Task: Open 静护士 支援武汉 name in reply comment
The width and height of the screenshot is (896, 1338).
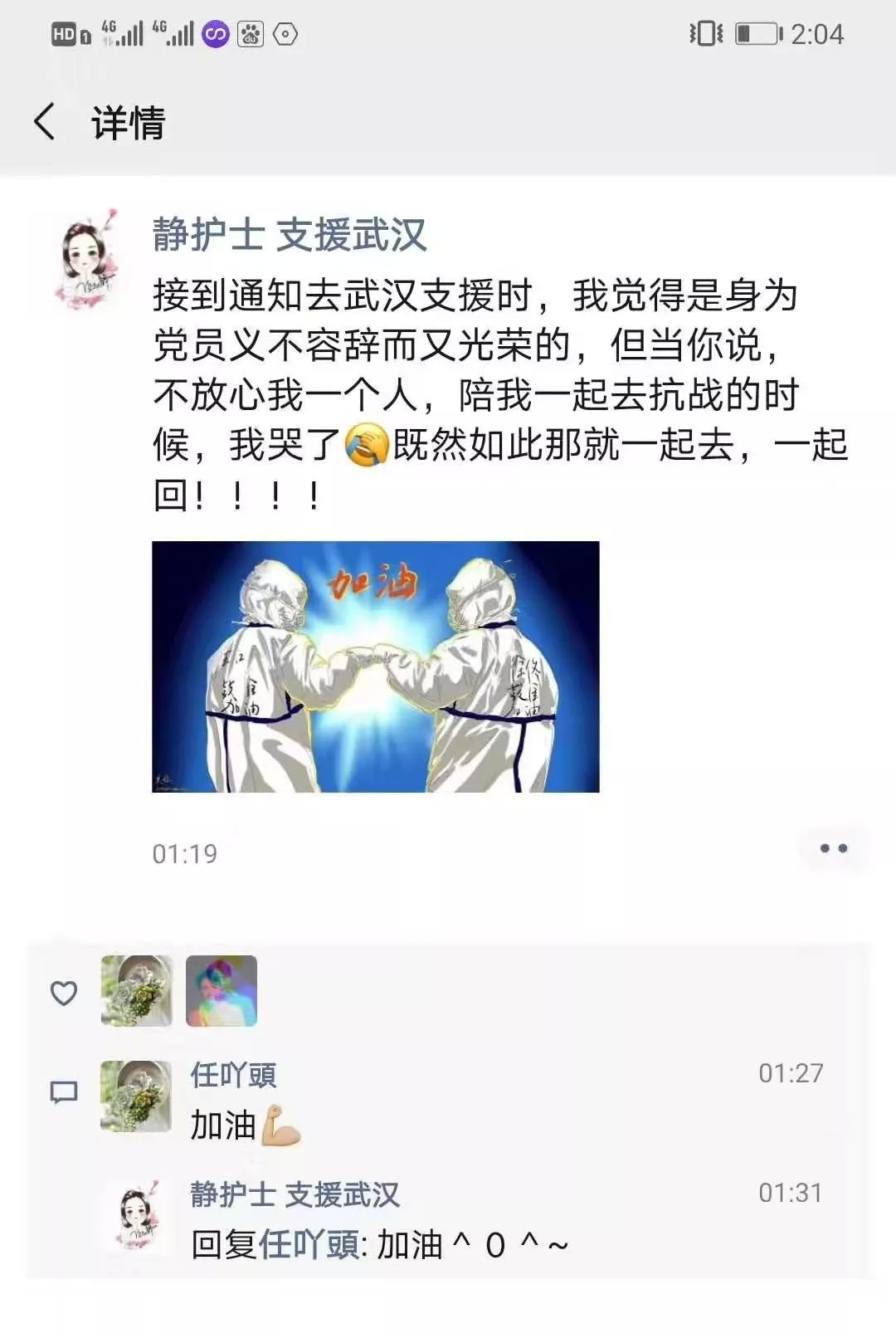Action: coord(295,1195)
